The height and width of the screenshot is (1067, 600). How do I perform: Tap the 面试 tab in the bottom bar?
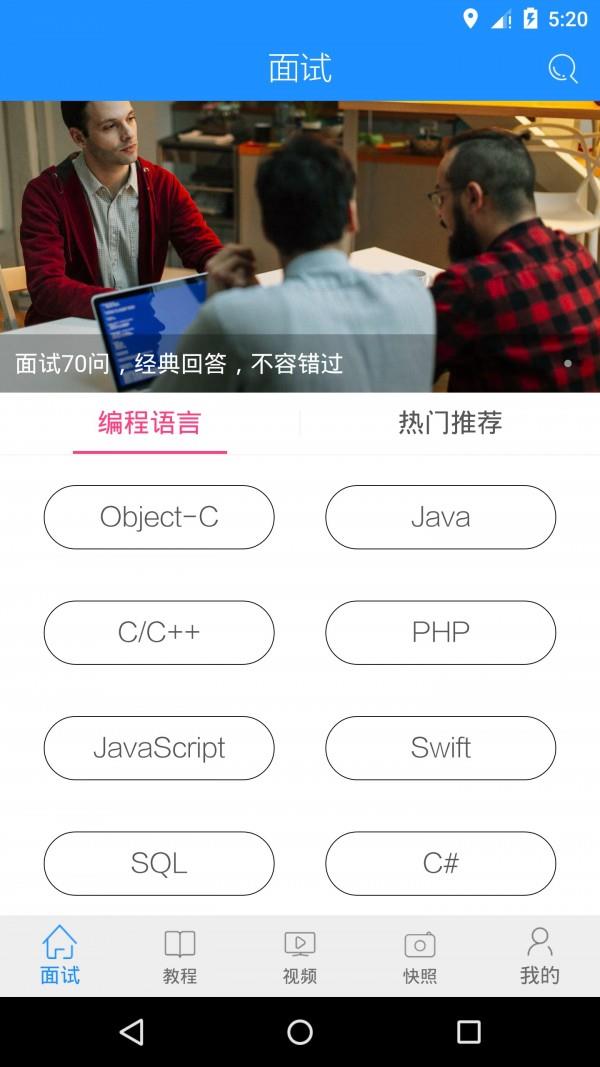(x=60, y=956)
